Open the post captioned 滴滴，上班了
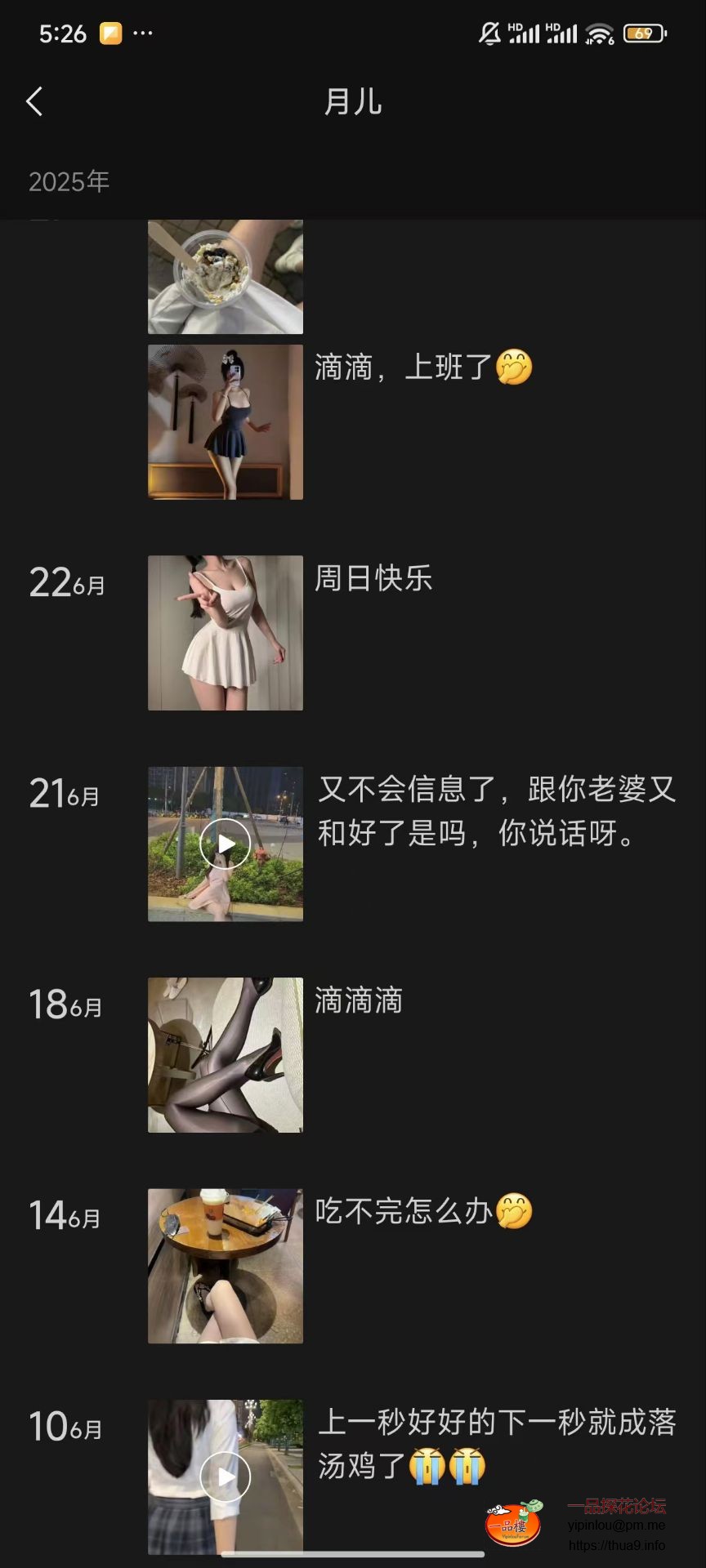Image resolution: width=706 pixels, height=1568 pixels. point(225,421)
